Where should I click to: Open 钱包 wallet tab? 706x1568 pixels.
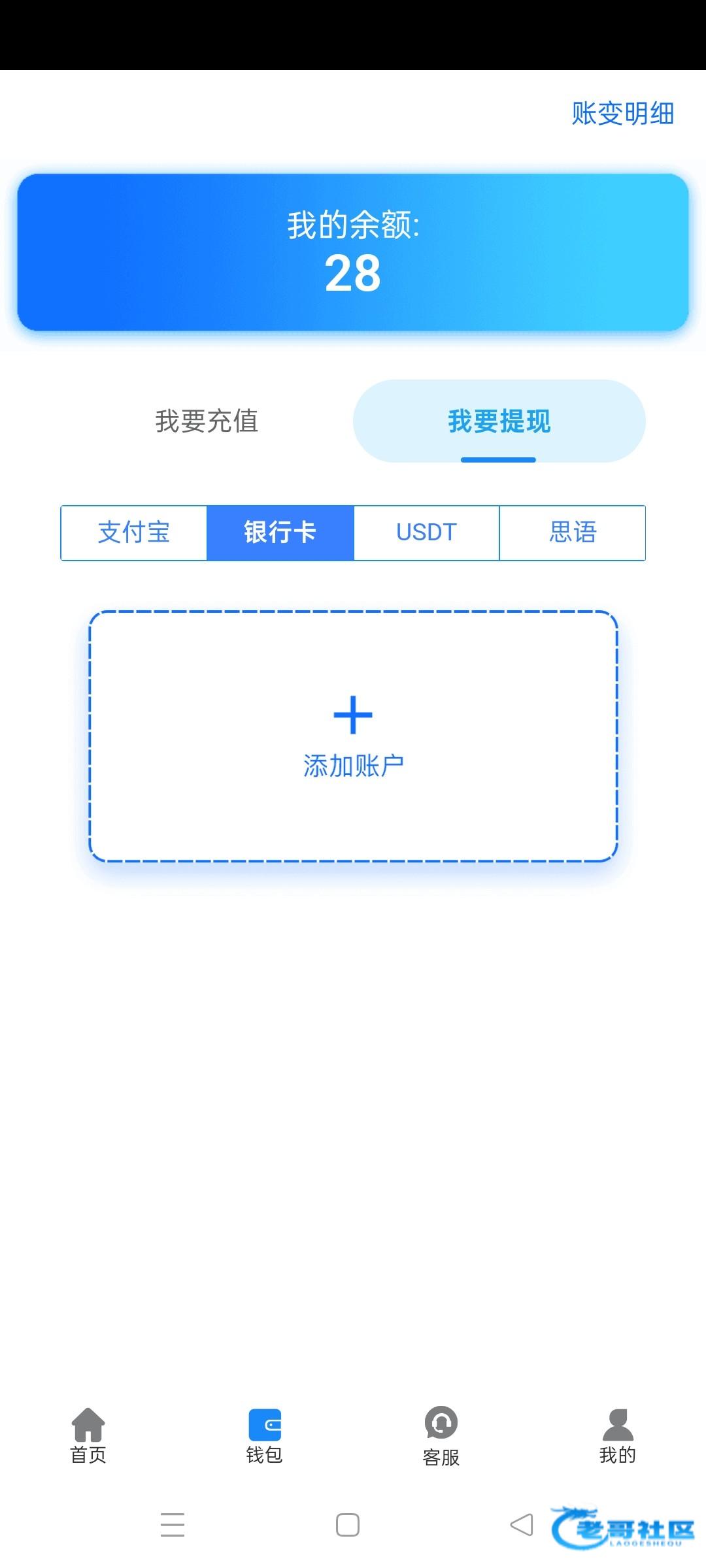[x=265, y=1436]
